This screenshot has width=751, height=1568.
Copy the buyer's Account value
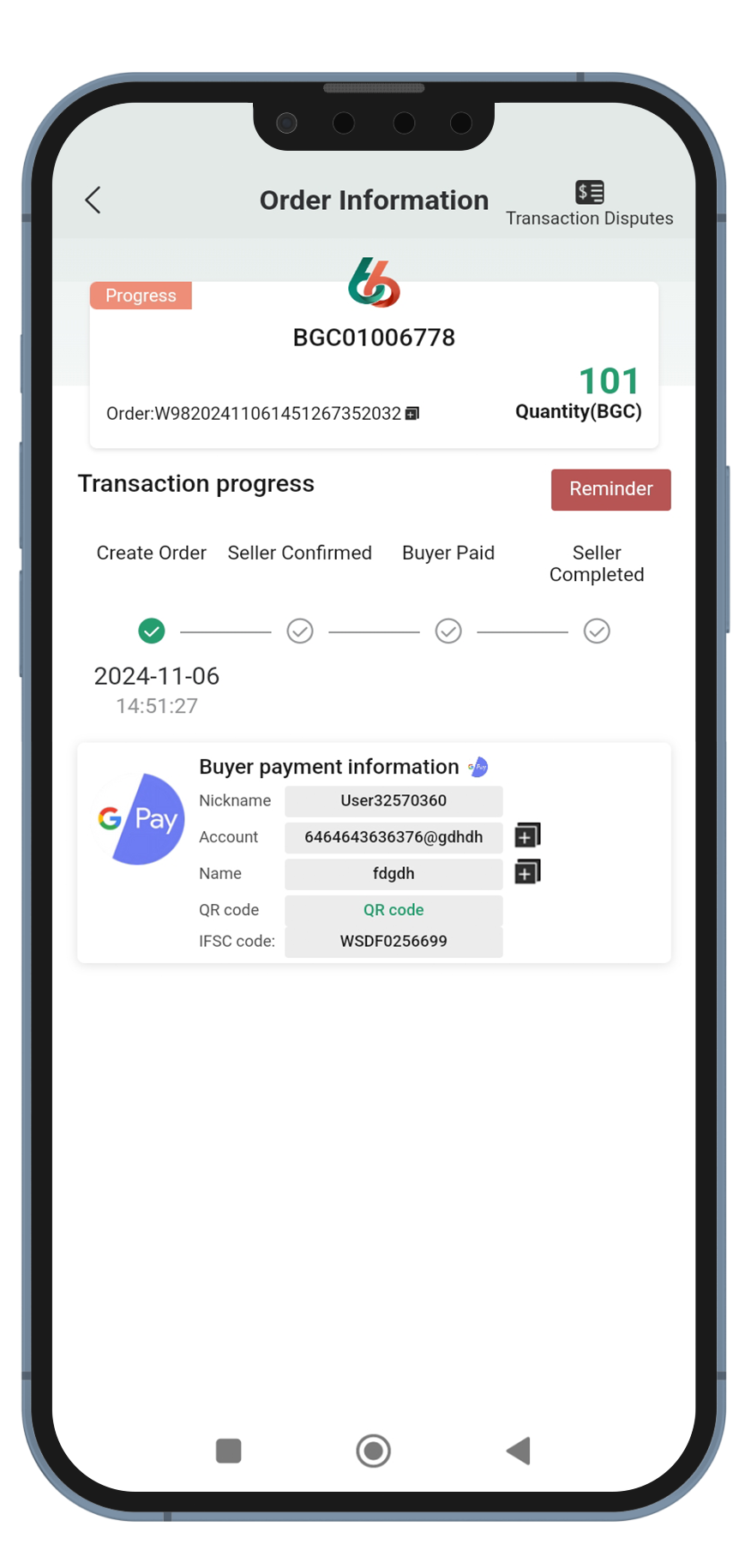click(x=526, y=835)
